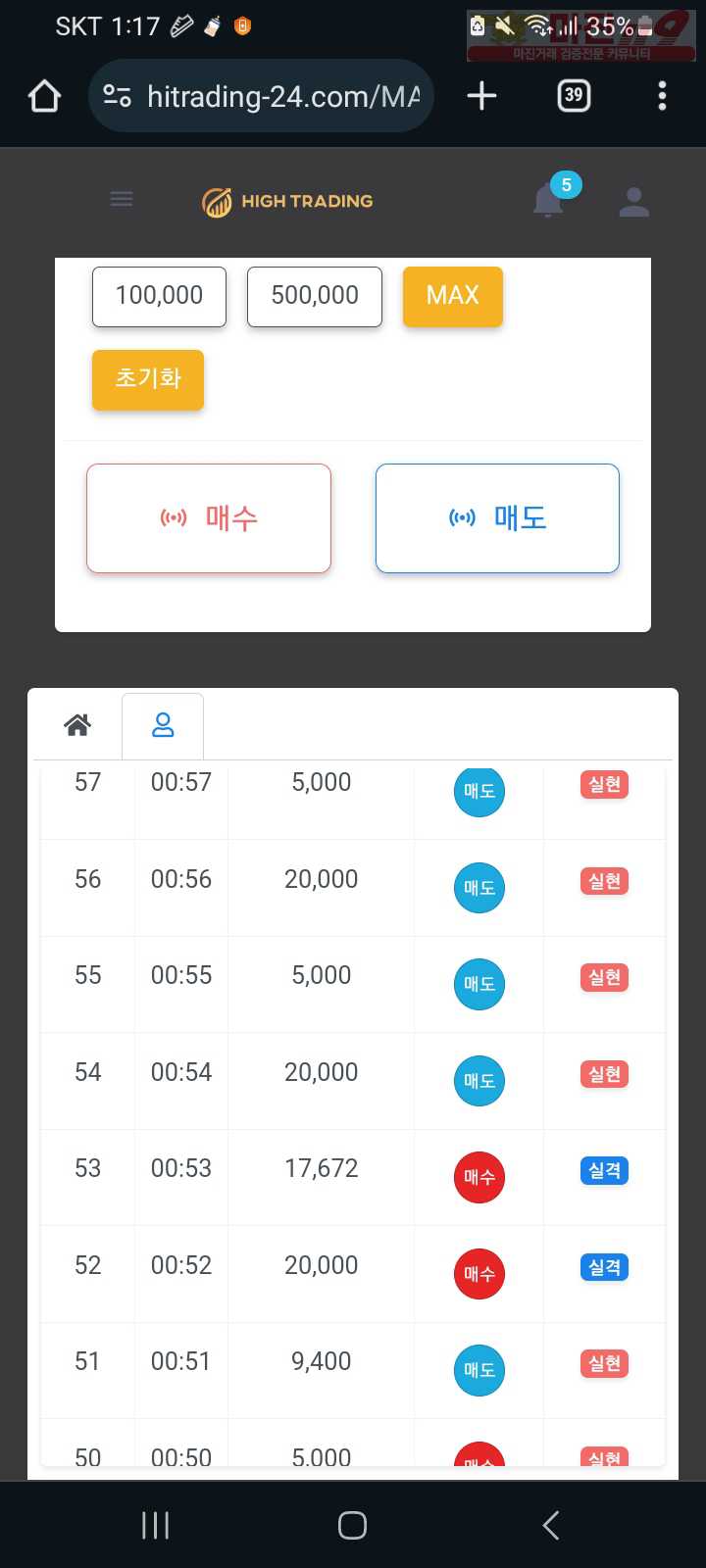
Task: Select the 100,000 amount button
Action: tap(159, 296)
